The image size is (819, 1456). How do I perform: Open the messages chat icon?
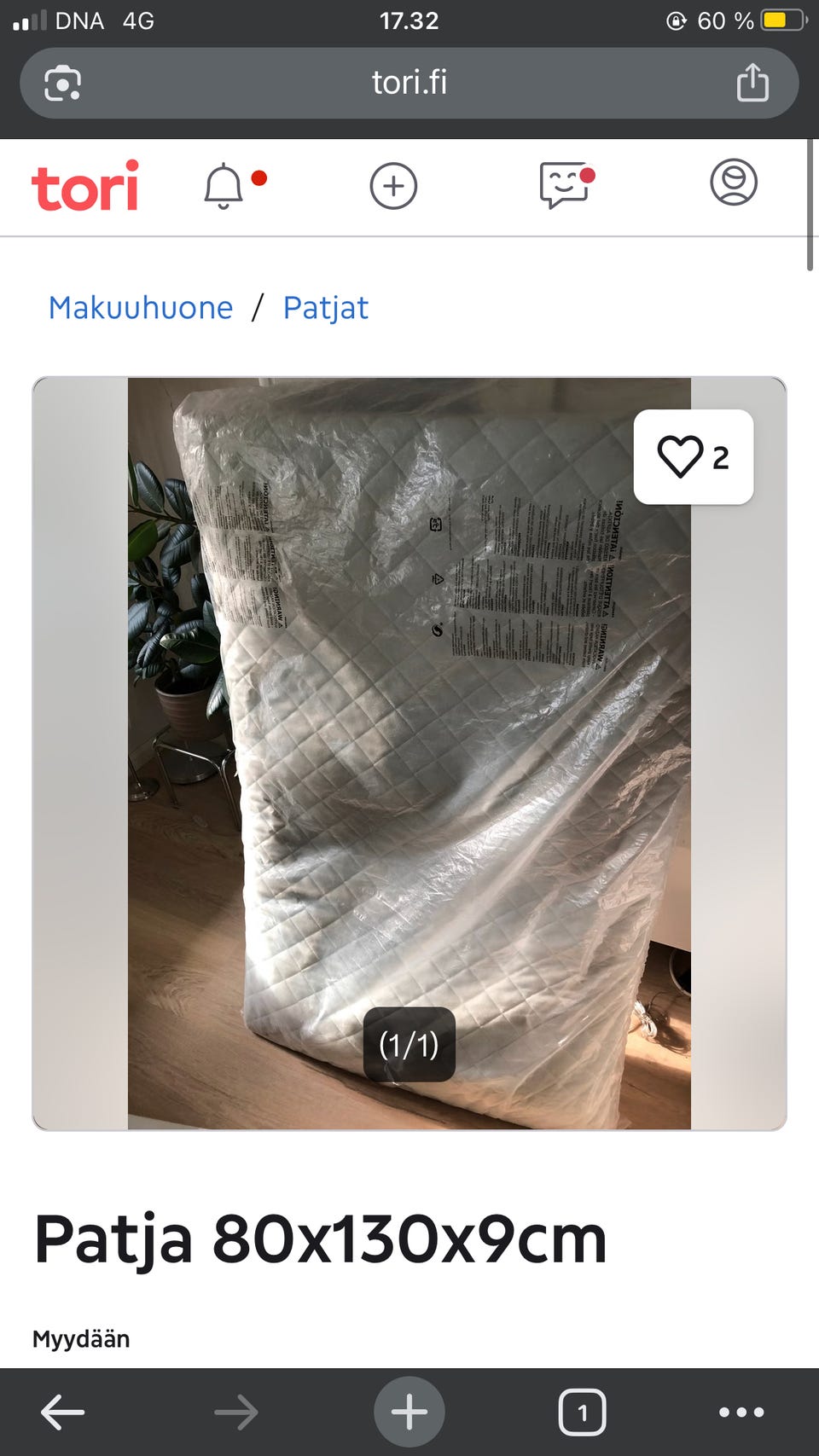click(x=564, y=185)
